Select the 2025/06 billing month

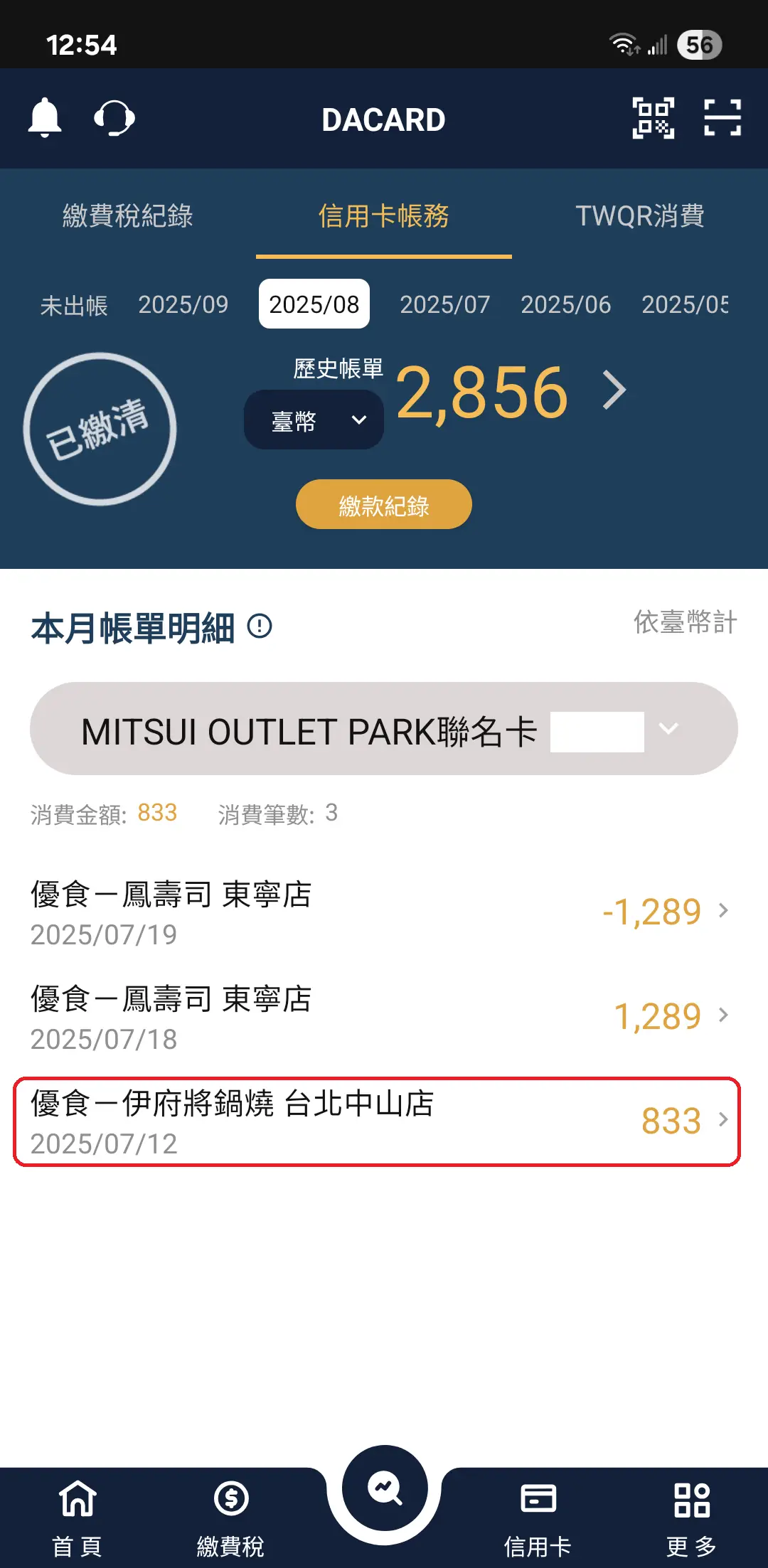pos(565,305)
